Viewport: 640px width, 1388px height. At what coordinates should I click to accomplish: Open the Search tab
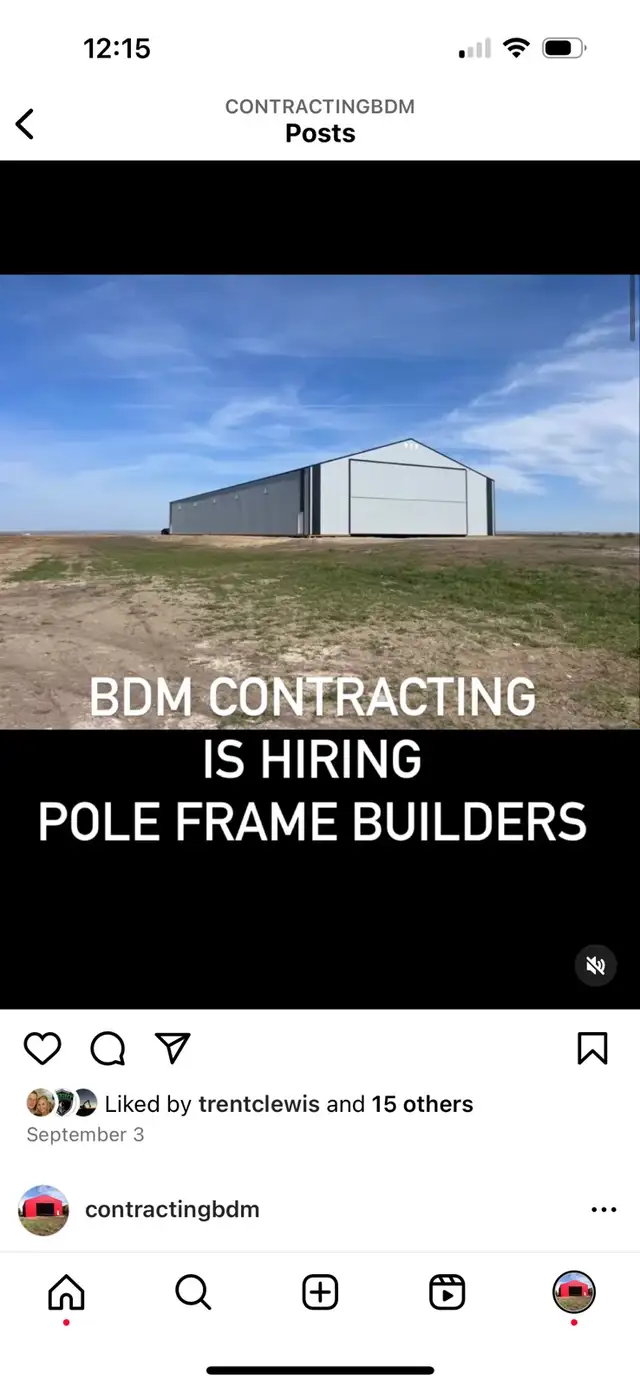(x=193, y=1293)
